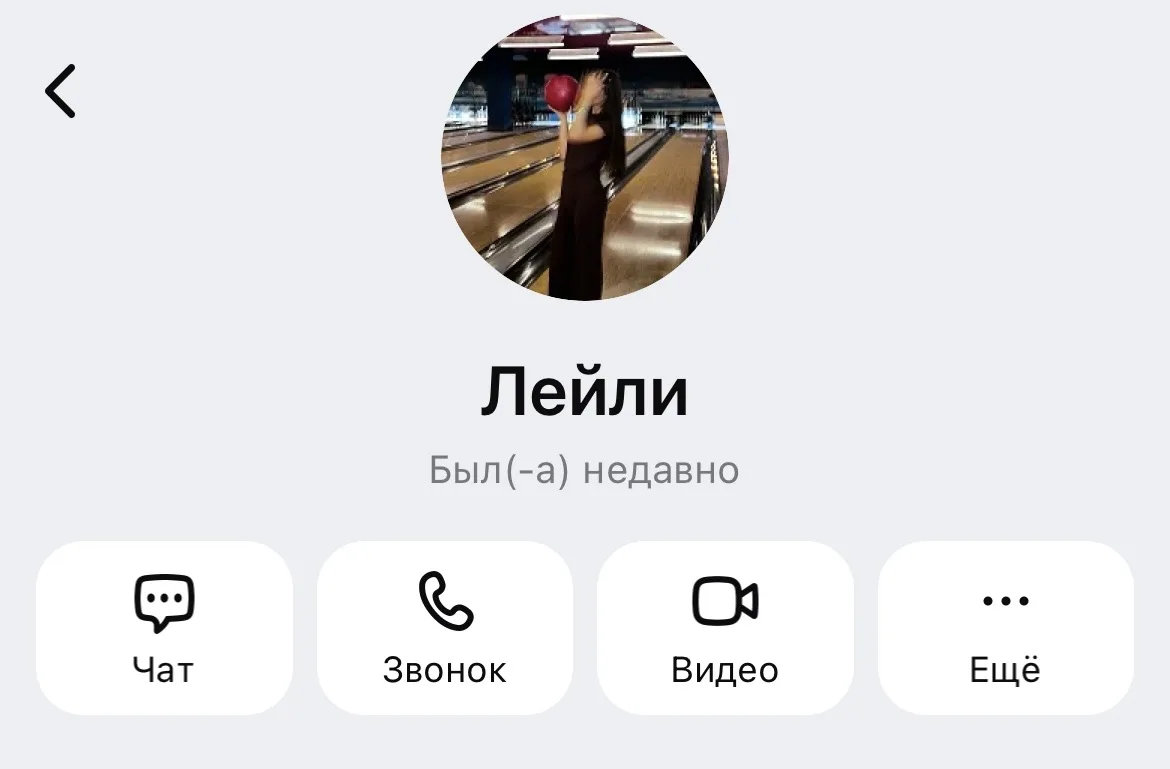This screenshot has width=1170, height=769.
Task: Open Лейли's profile photo
Action: [x=585, y=158]
